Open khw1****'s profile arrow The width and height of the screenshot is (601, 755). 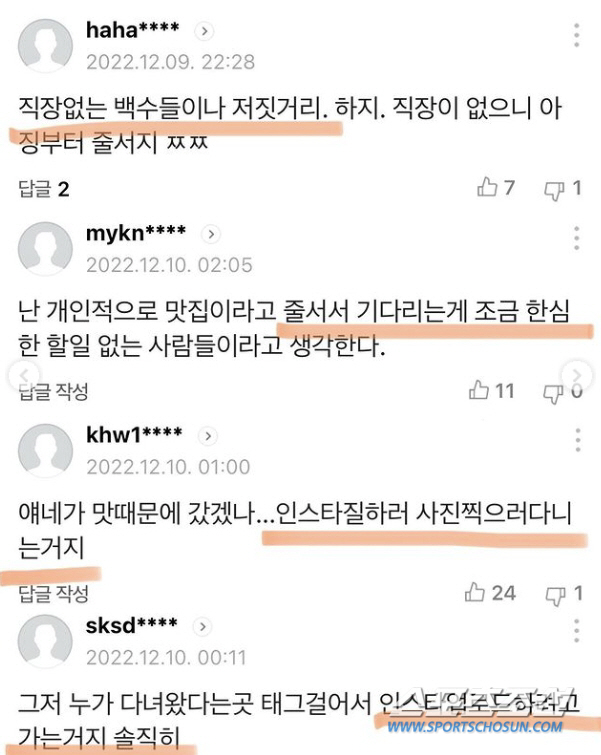pos(205,436)
